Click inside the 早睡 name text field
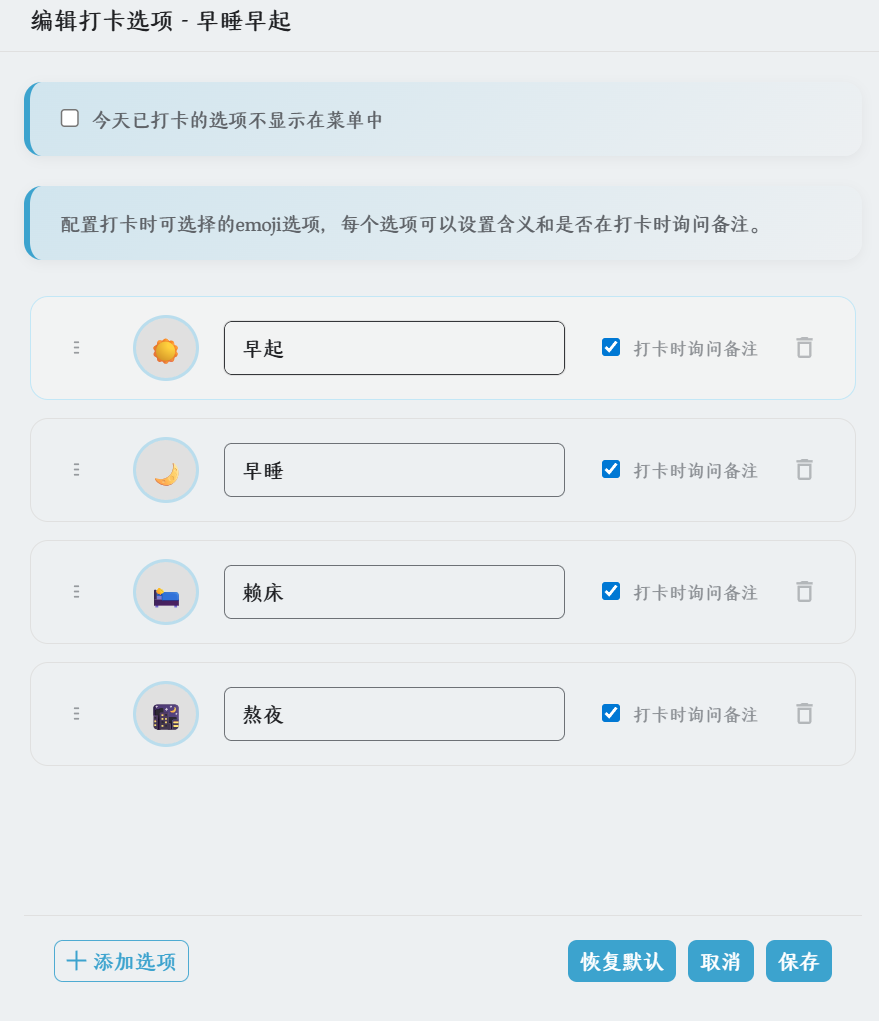This screenshot has width=879, height=1021. tap(393, 469)
